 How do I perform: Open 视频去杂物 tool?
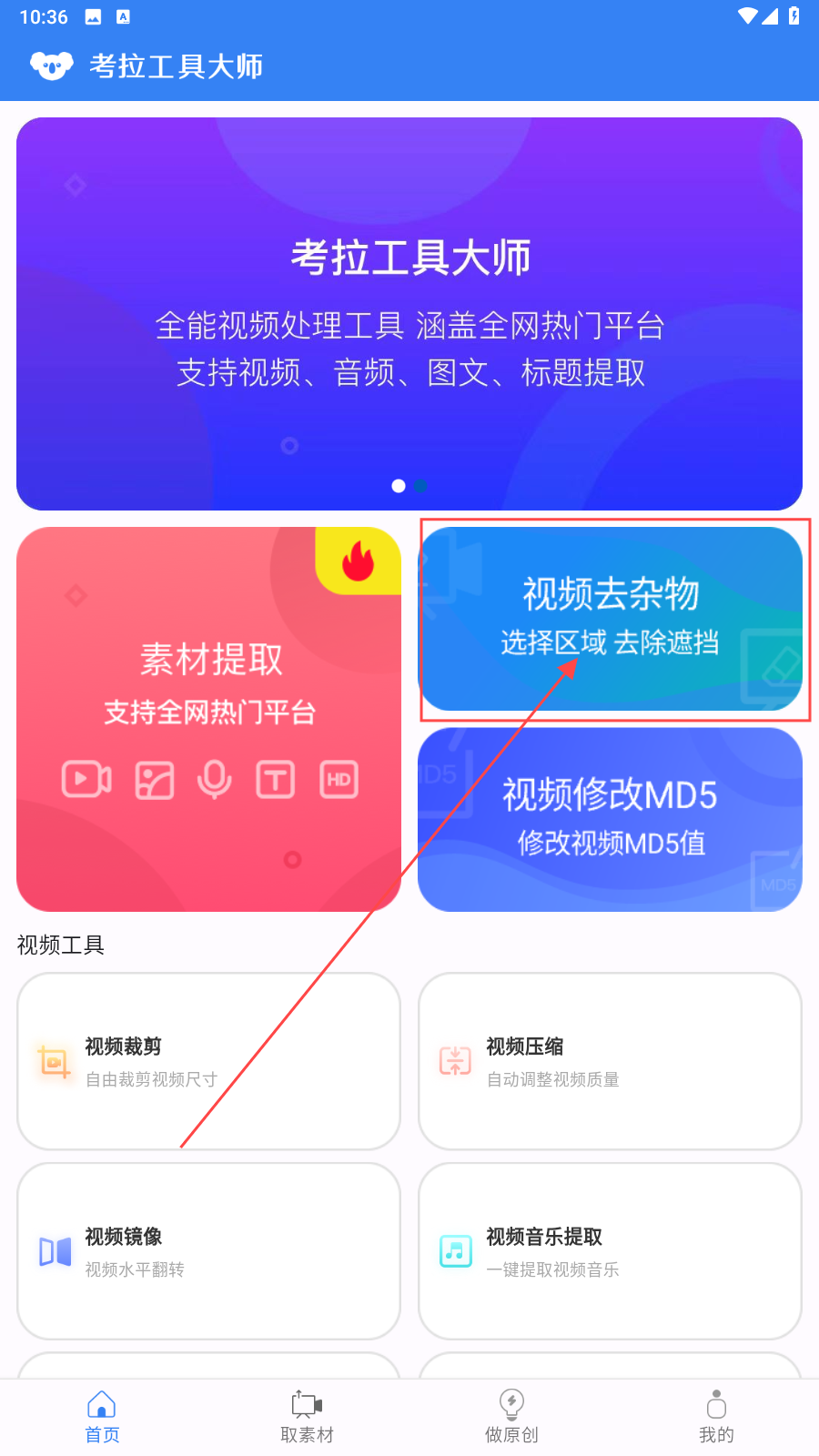(x=610, y=619)
